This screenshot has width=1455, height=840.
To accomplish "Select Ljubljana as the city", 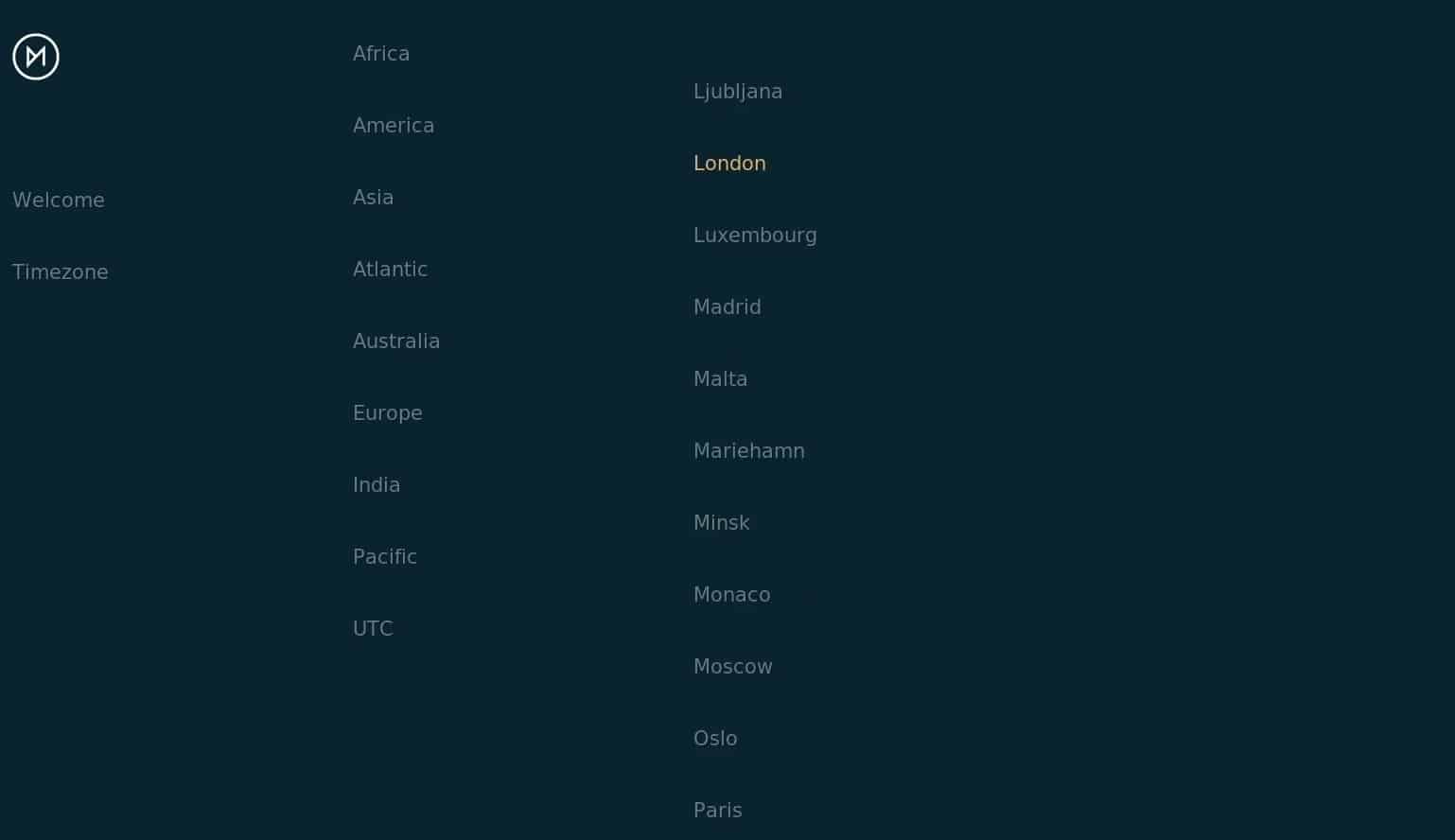I will (x=738, y=92).
